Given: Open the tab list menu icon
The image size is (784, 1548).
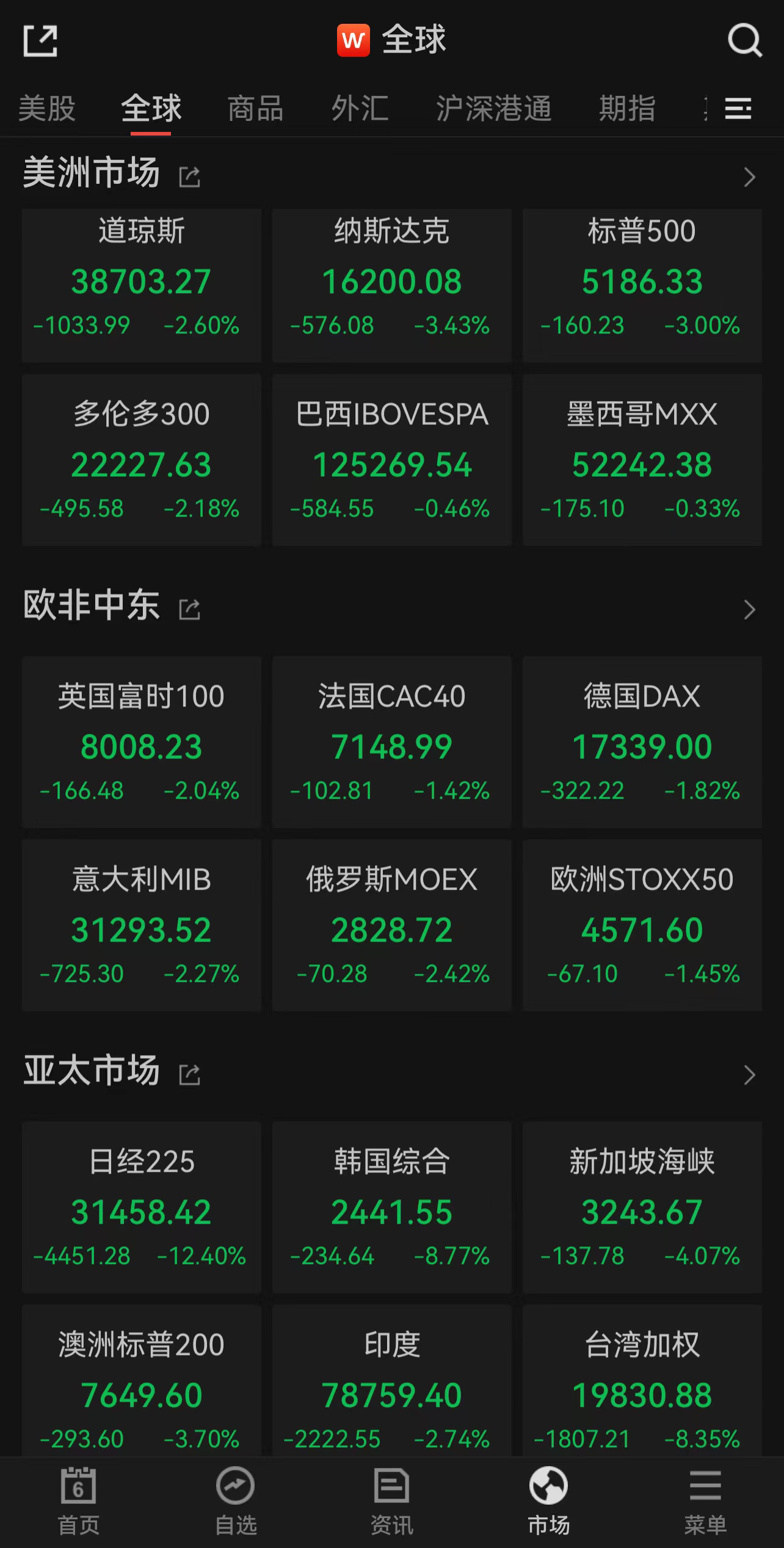Looking at the screenshot, I should [x=738, y=109].
